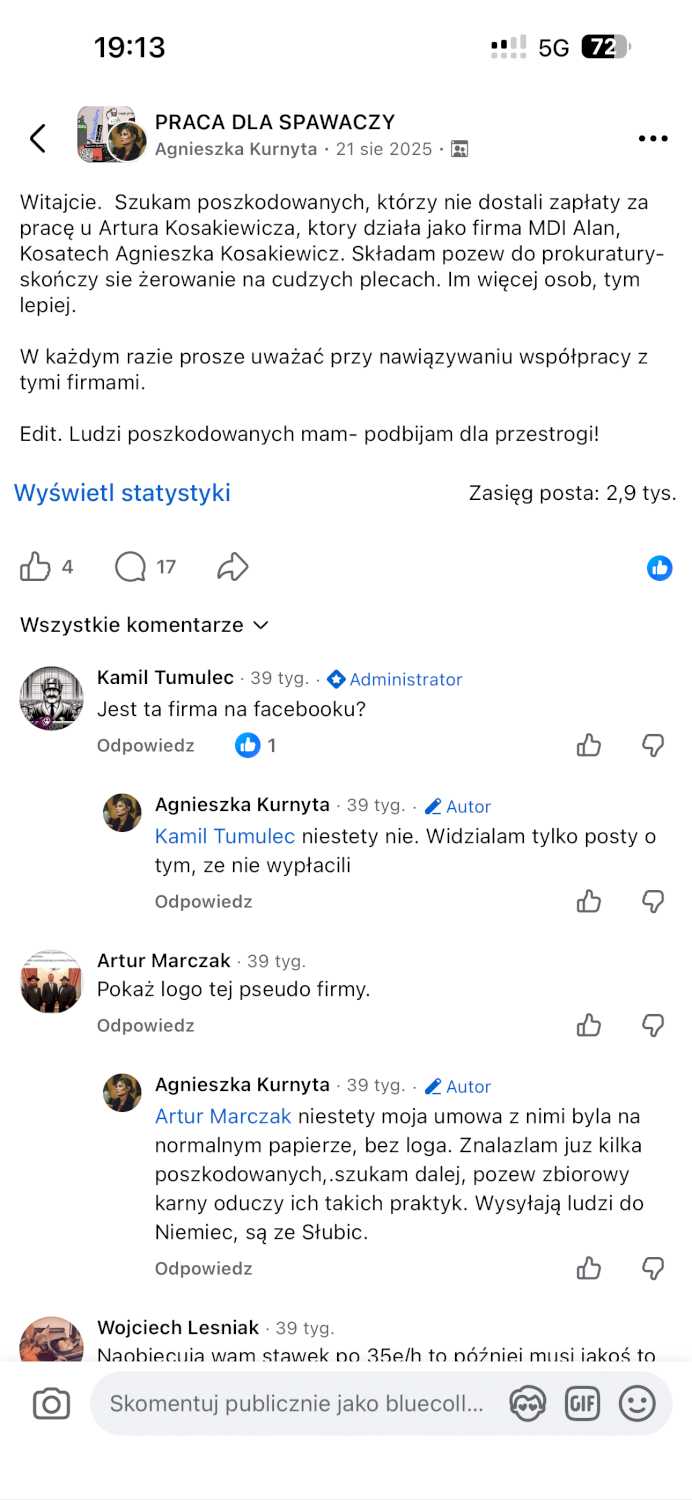Open the GIF picker
The height and width of the screenshot is (1500, 692).
582,1404
